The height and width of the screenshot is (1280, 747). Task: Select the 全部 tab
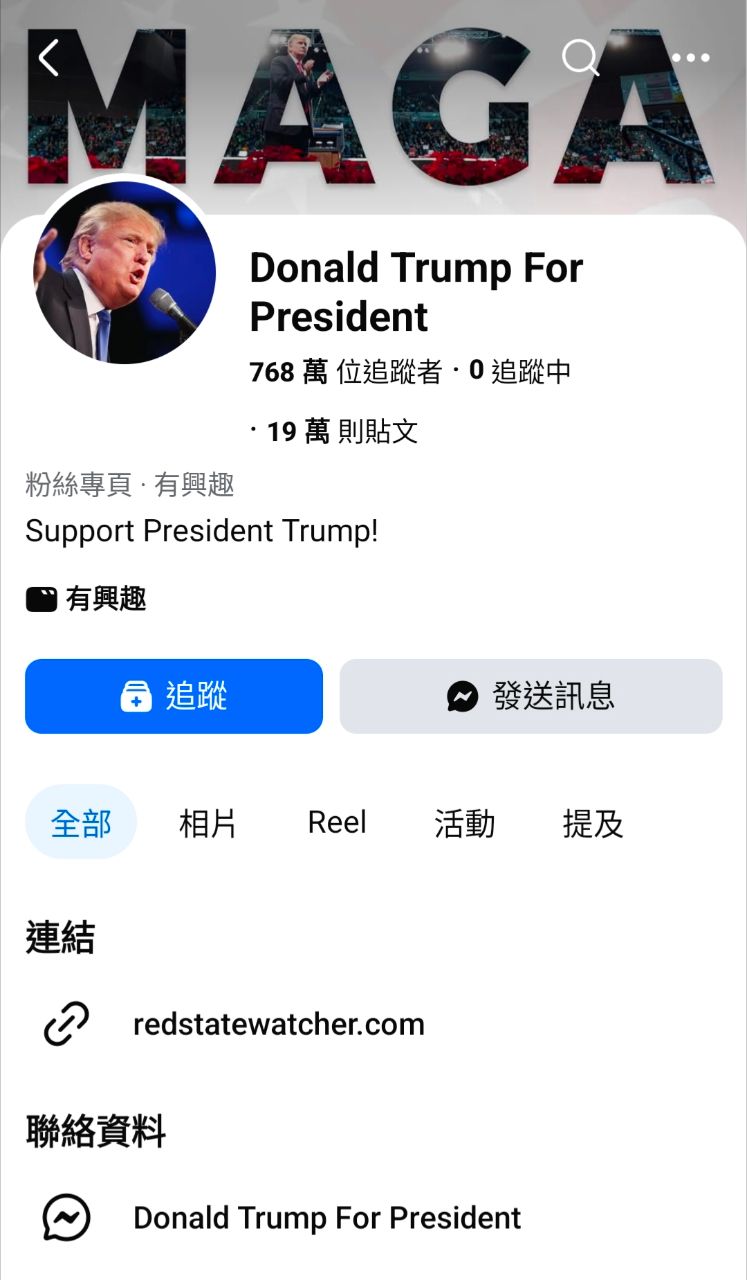pos(81,823)
